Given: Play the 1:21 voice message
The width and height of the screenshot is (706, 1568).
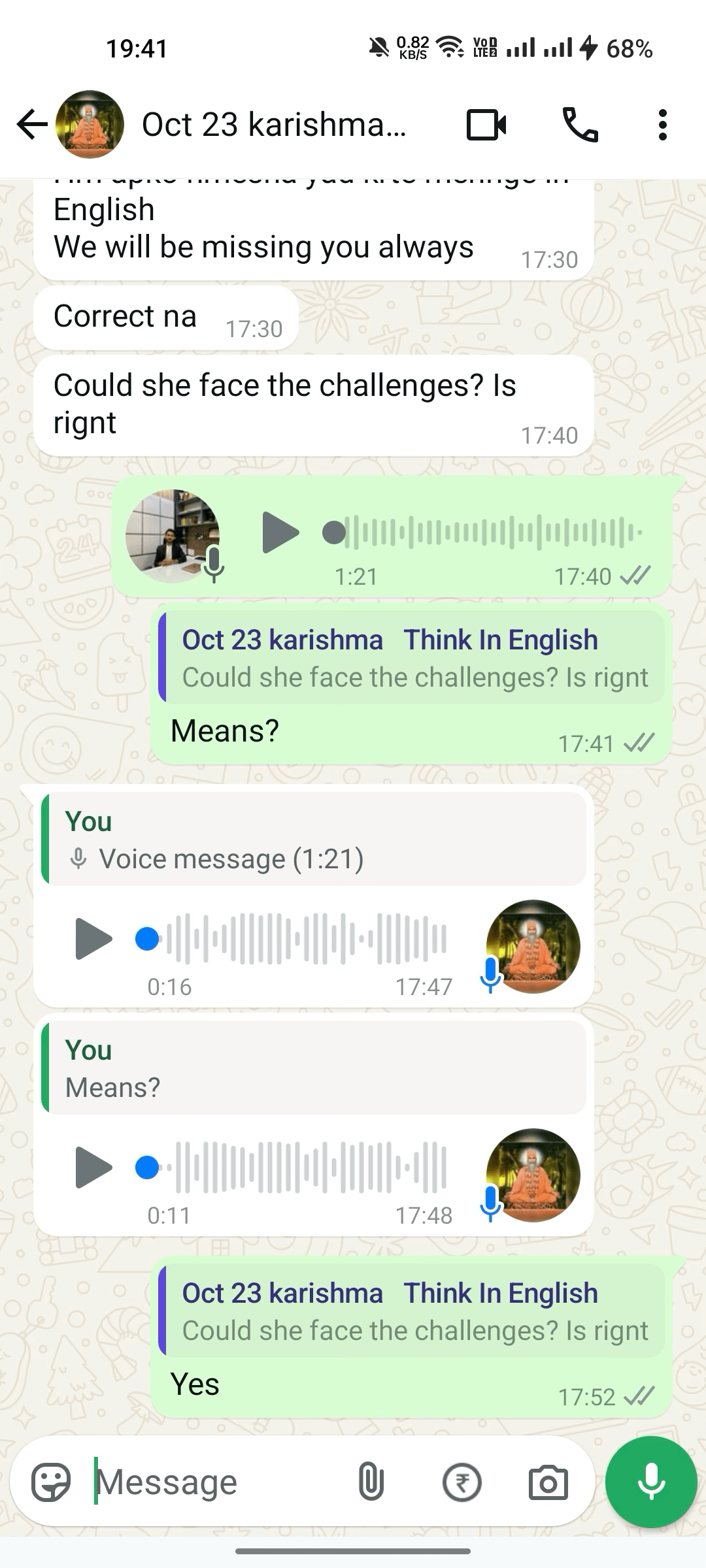Looking at the screenshot, I should tap(280, 532).
